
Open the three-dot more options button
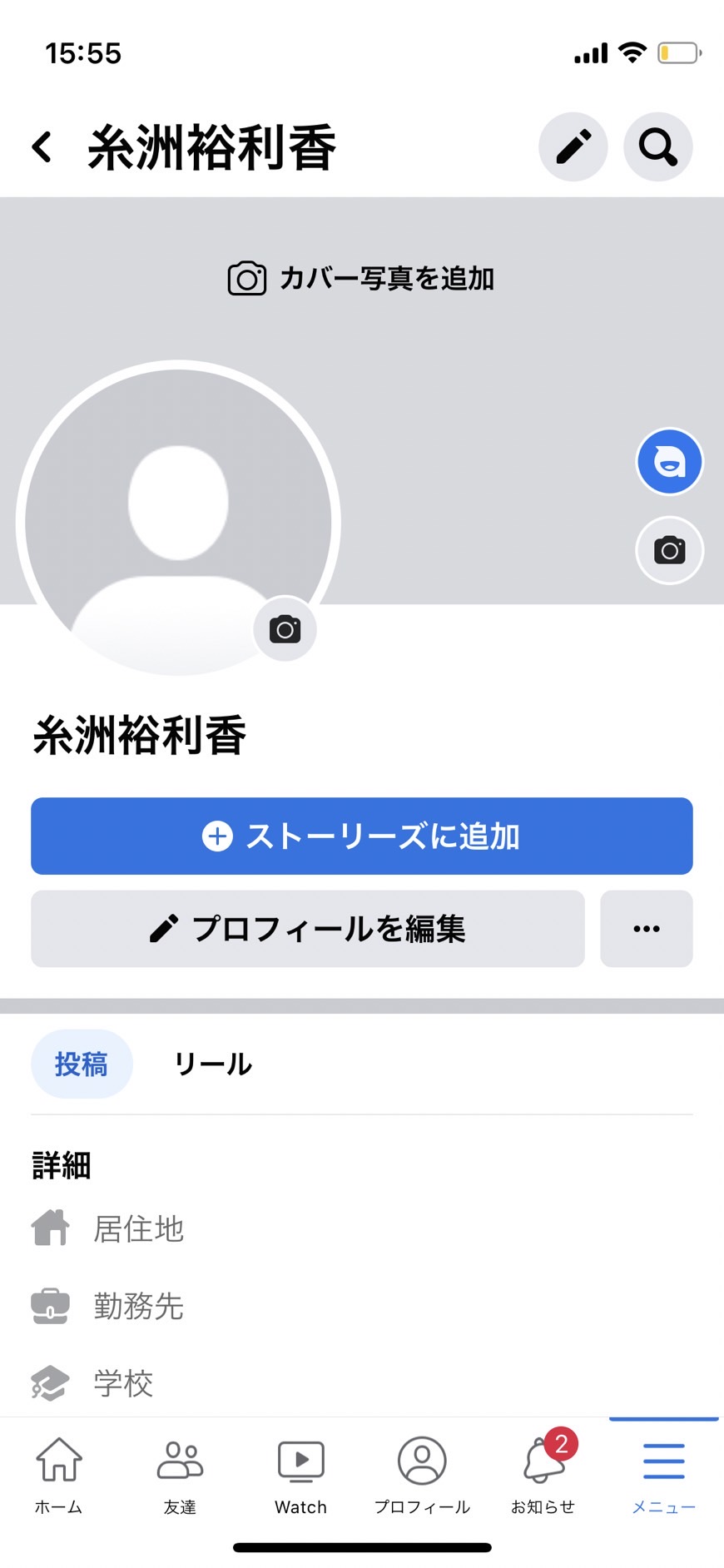click(x=647, y=929)
